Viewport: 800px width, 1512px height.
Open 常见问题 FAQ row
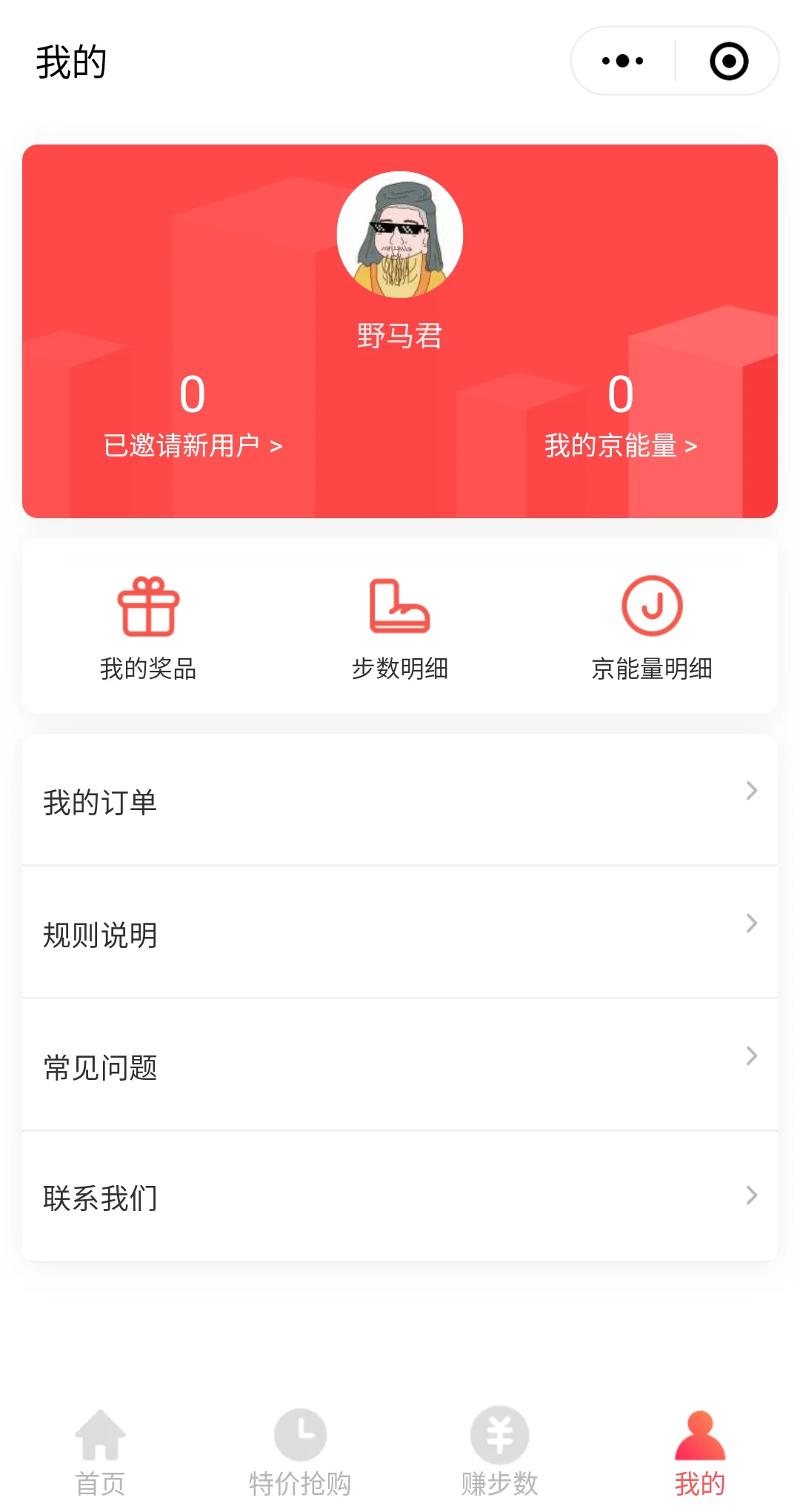click(x=400, y=1066)
